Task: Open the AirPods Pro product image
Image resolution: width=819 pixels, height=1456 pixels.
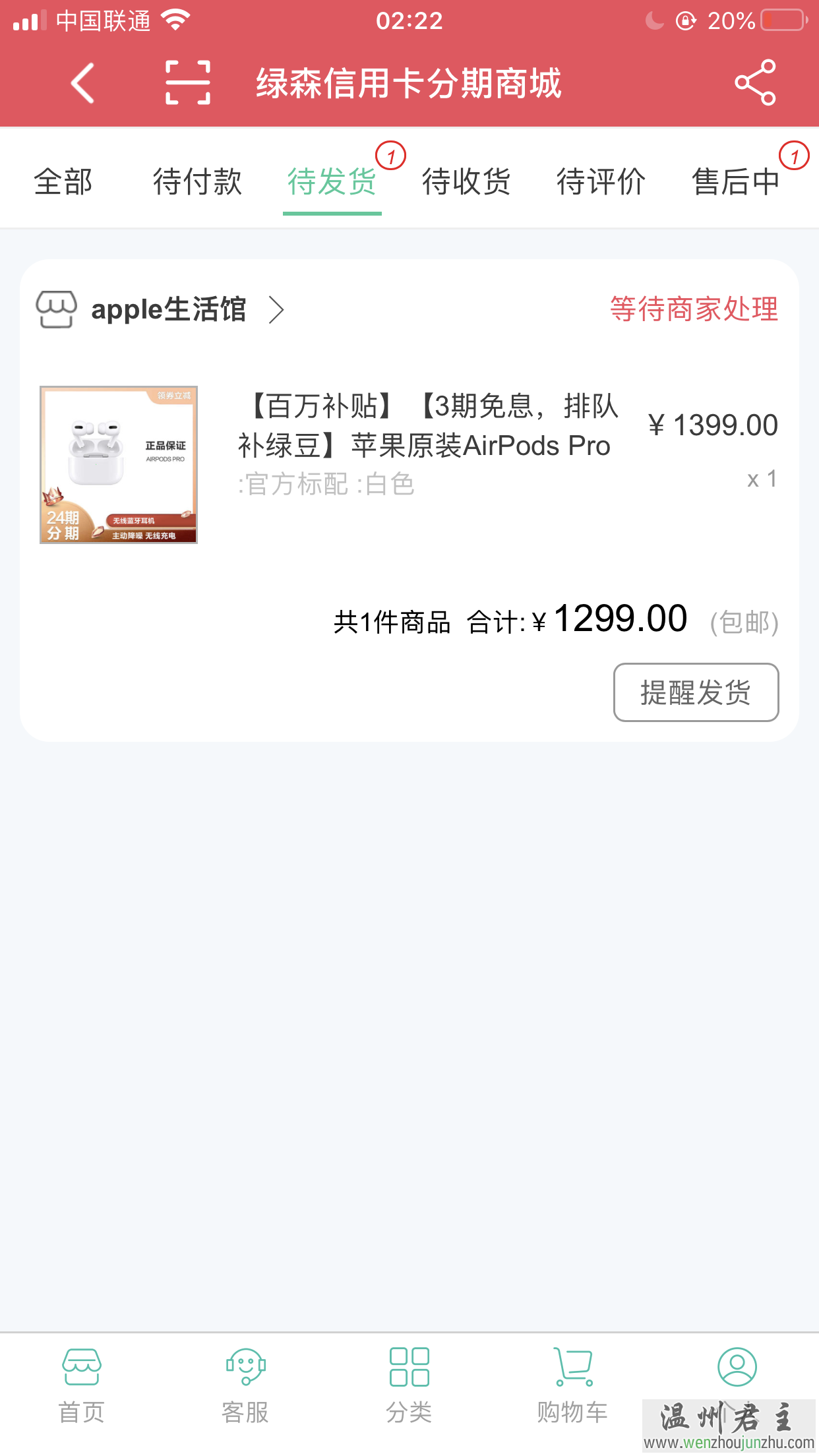Action: 119,465
